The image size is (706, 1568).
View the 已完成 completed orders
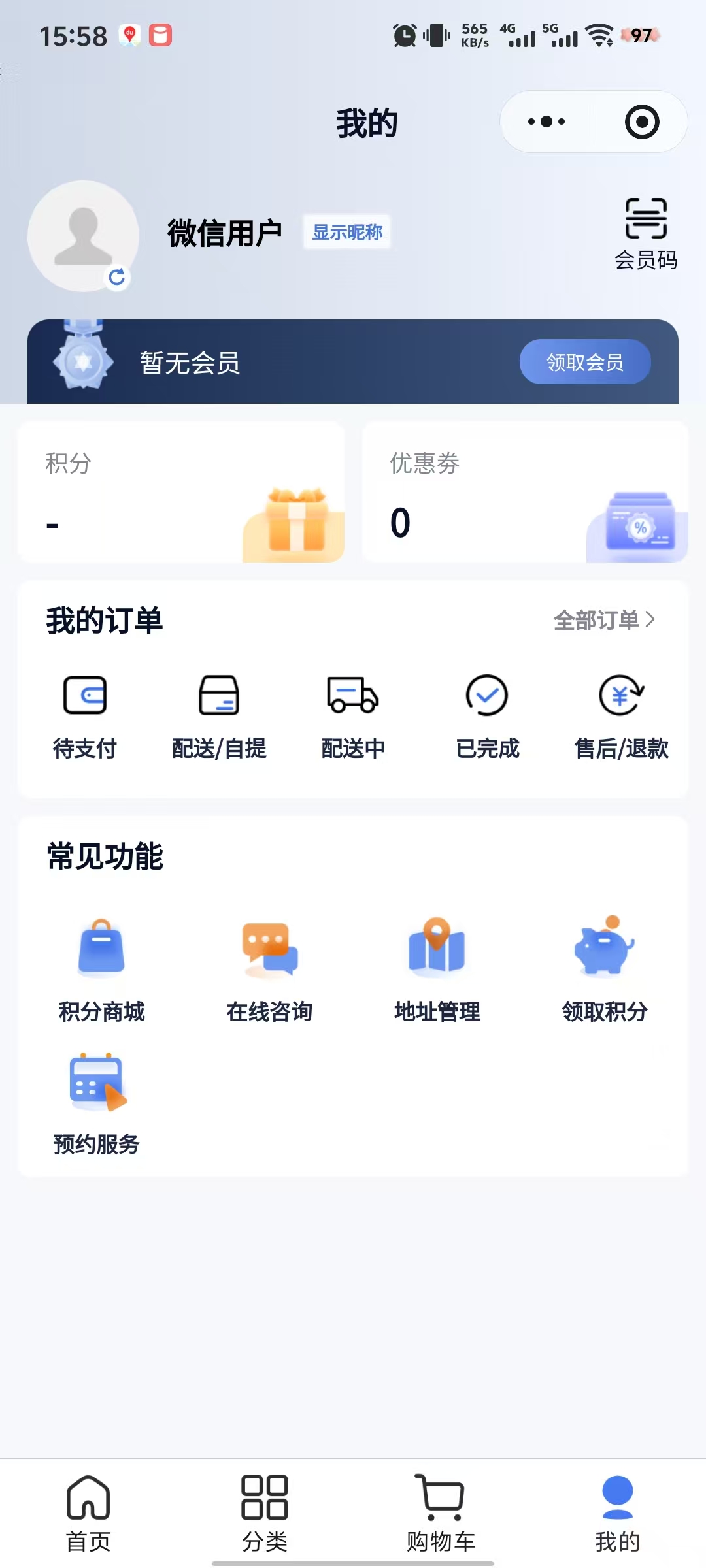(x=486, y=715)
